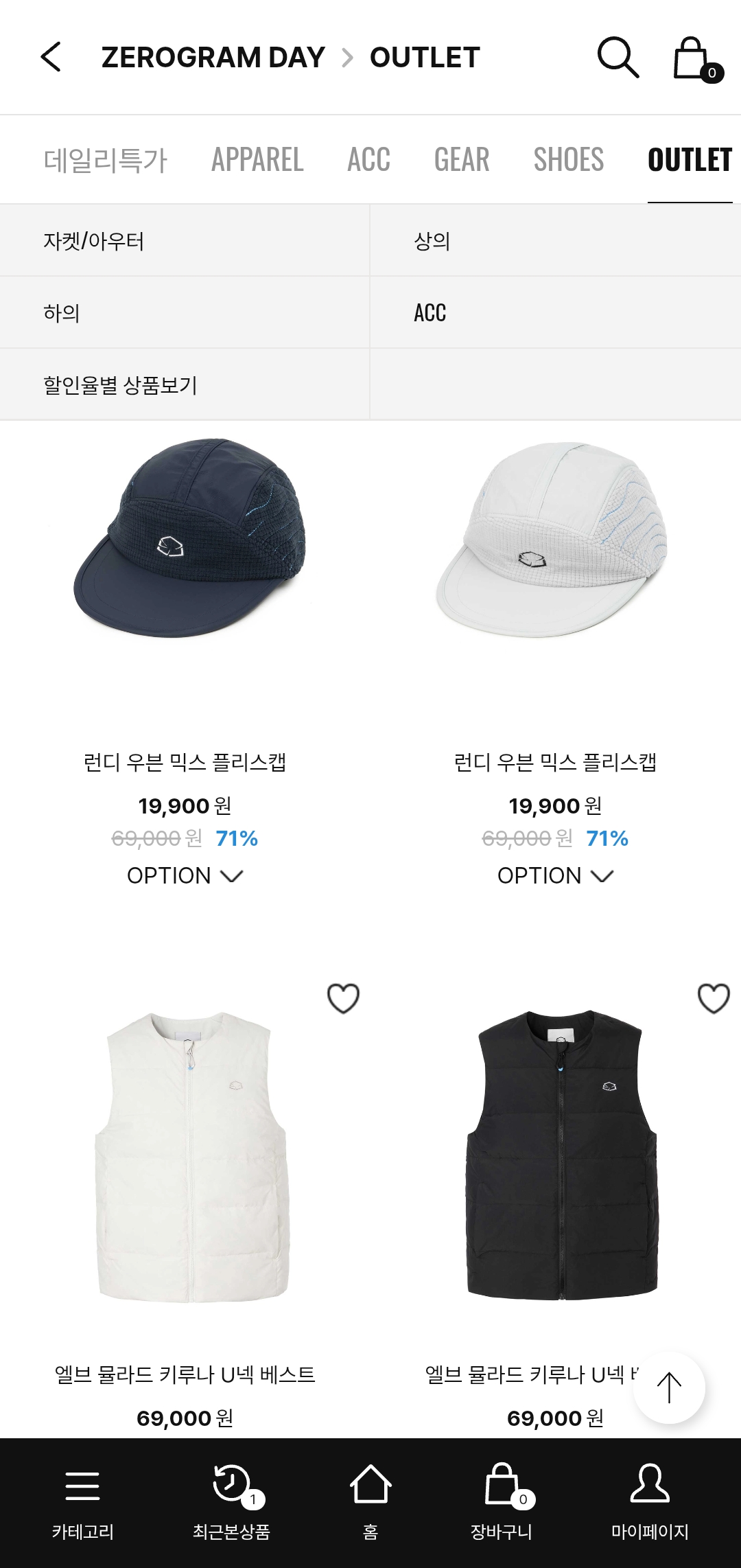
Task: Filter by 자켓/아우터 category
Action: coord(185,241)
